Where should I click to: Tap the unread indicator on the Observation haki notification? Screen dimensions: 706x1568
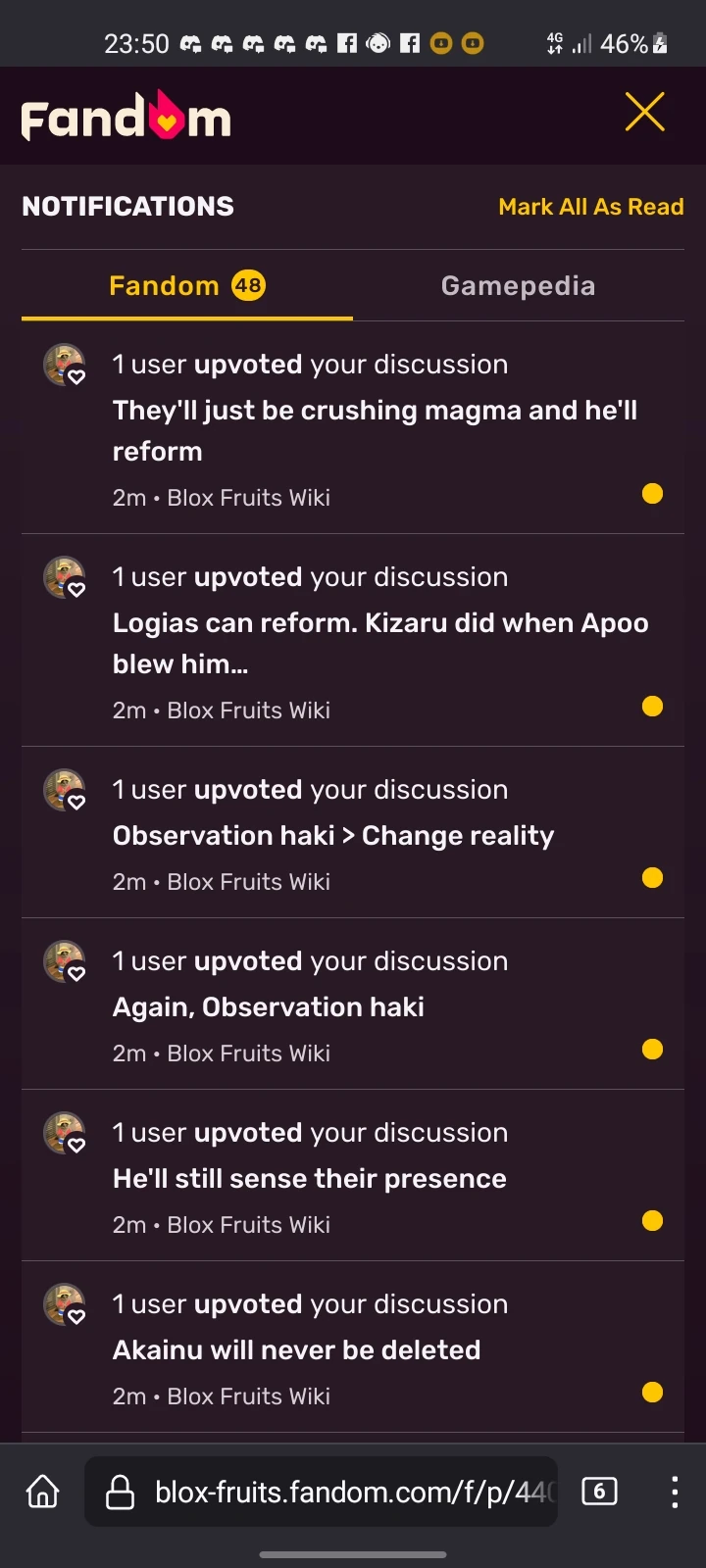tap(652, 878)
